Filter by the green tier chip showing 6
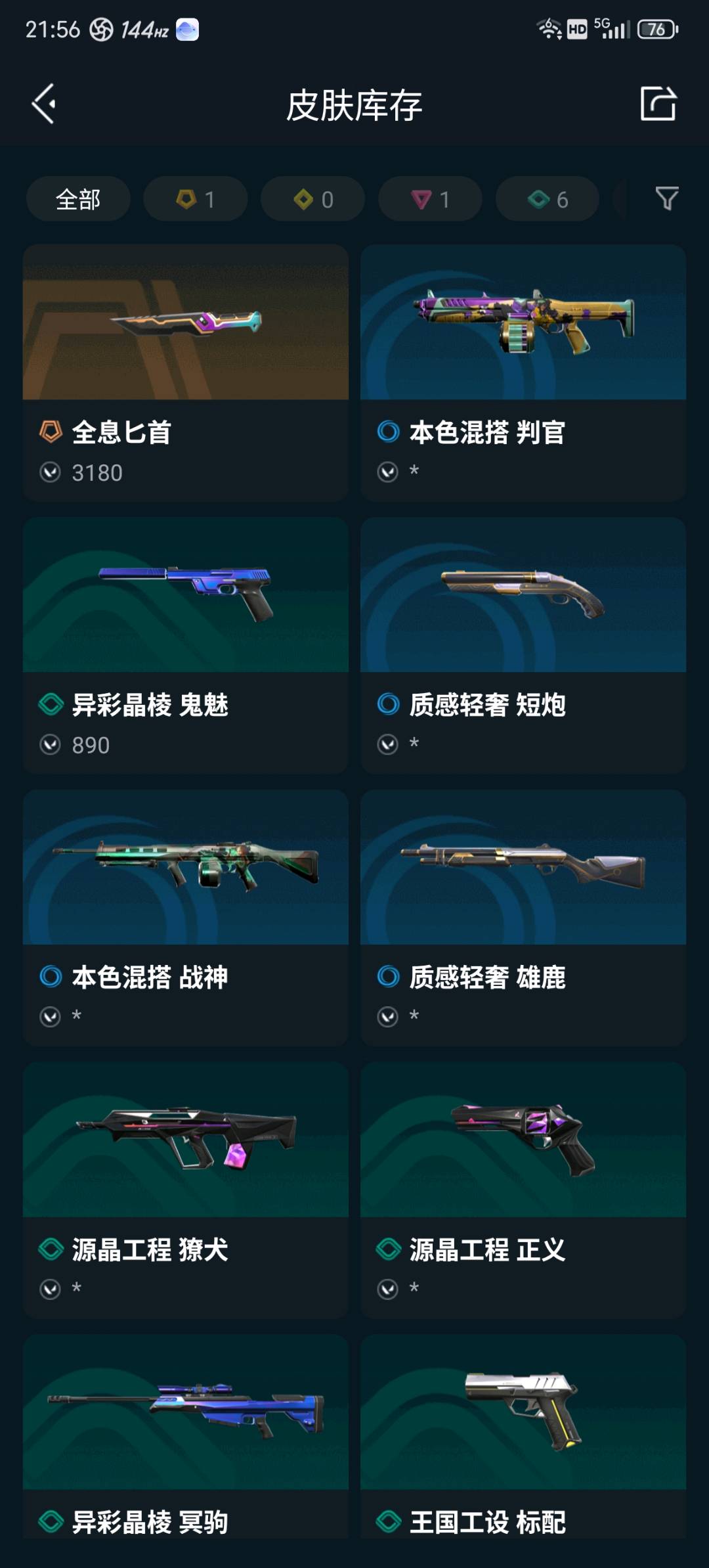This screenshot has width=709, height=1568. tap(548, 199)
